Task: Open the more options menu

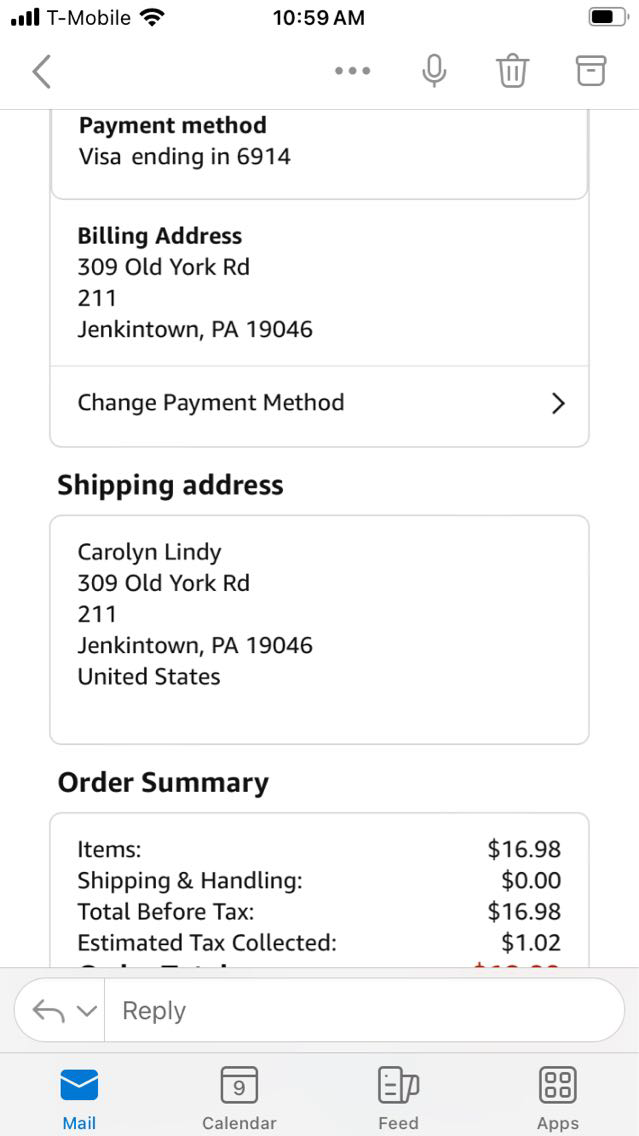Action: (x=352, y=71)
